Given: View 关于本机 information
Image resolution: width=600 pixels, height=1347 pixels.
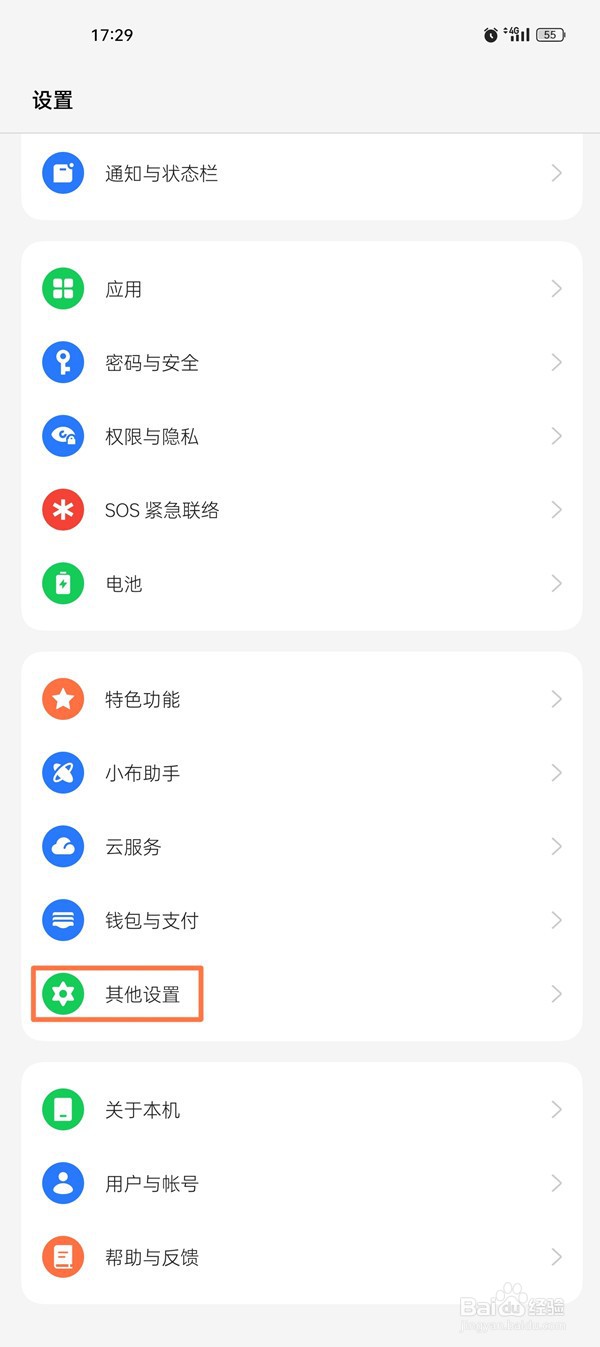Looking at the screenshot, I should 301,1110.
